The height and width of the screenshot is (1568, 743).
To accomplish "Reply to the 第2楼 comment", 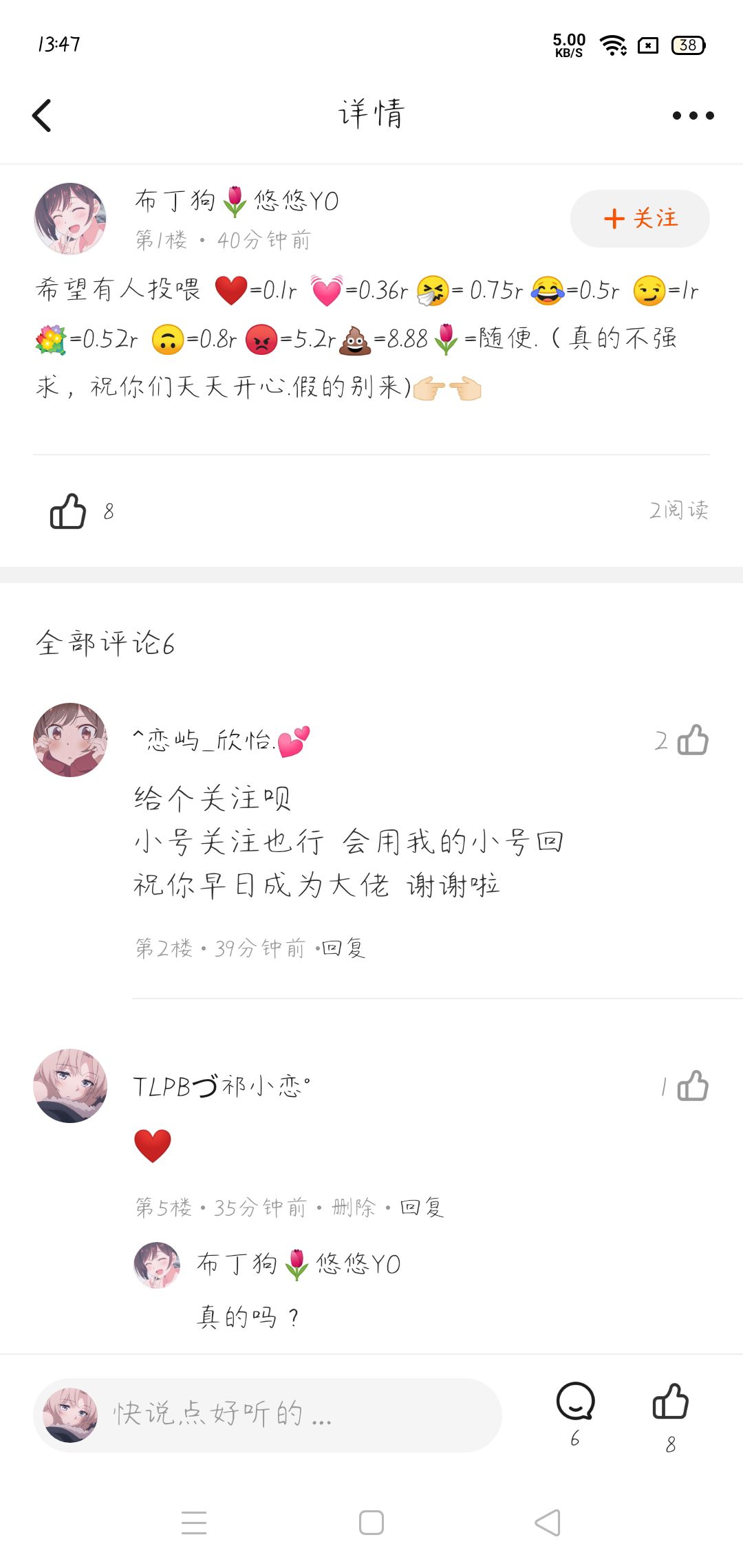I will (x=344, y=948).
